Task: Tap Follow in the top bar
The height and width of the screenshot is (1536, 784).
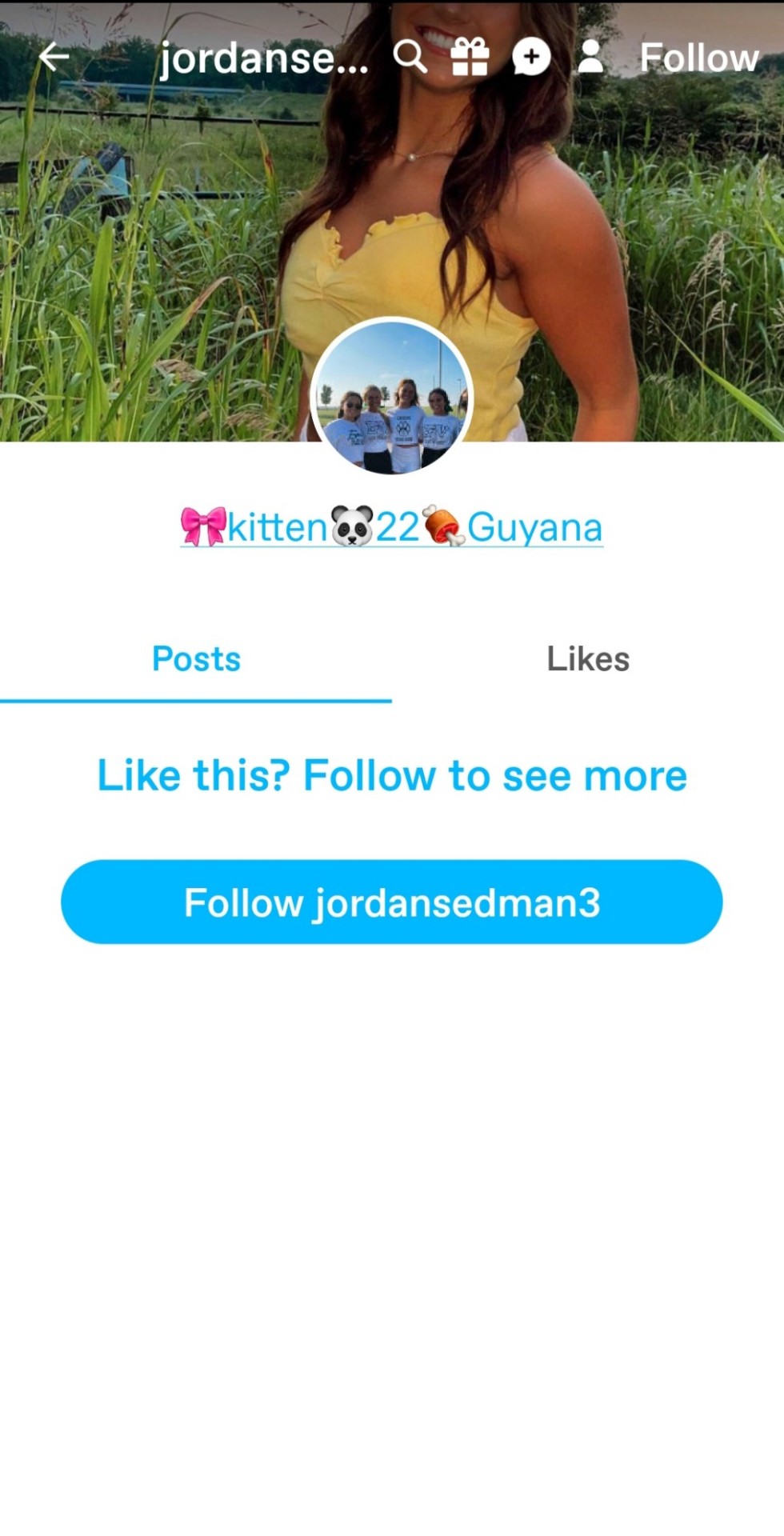Action: coord(698,58)
